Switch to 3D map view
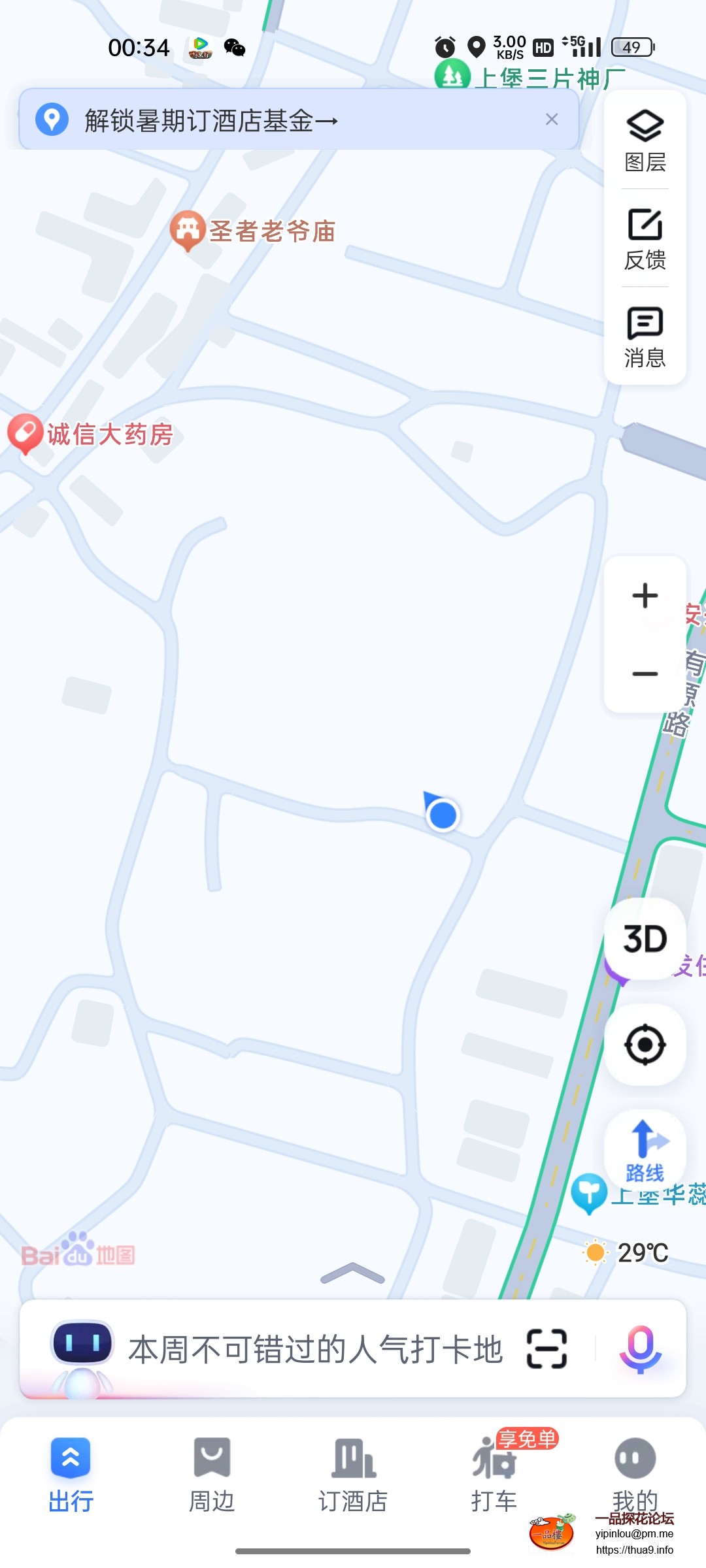This screenshot has height=1568, width=706. pyautogui.click(x=645, y=939)
